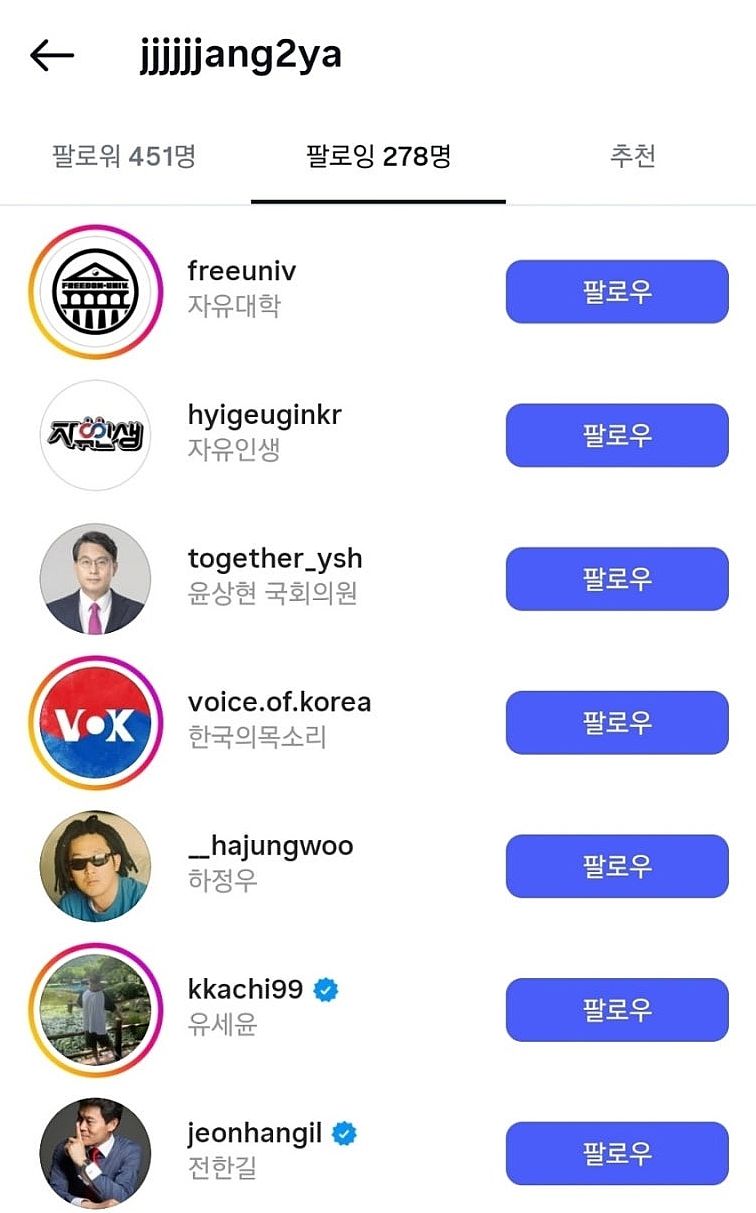This screenshot has width=756, height=1213.
Task: Open the jeonhangil profile row
Action: (x=254, y=1149)
